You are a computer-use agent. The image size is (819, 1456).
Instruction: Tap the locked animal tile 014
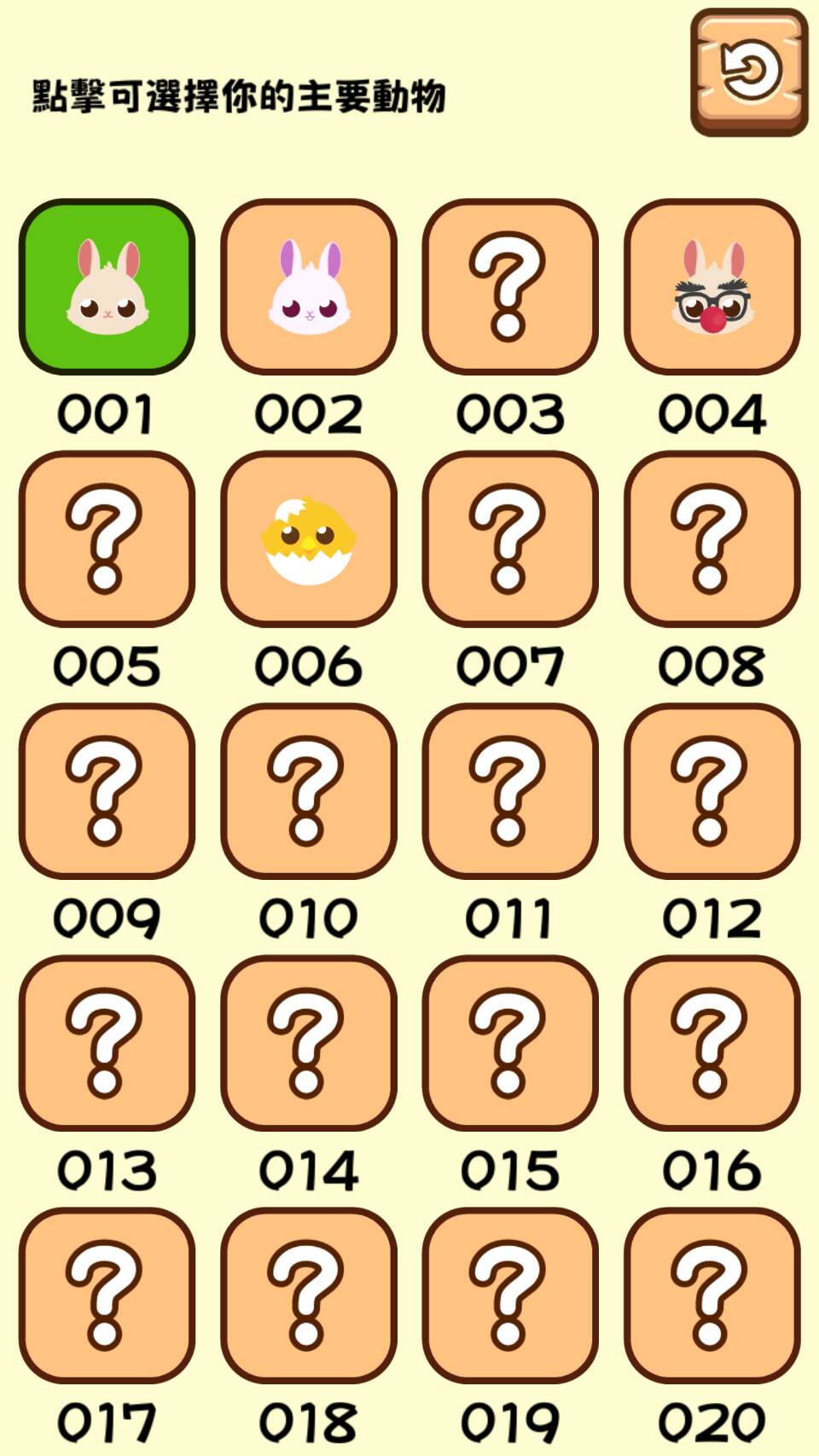click(309, 1043)
